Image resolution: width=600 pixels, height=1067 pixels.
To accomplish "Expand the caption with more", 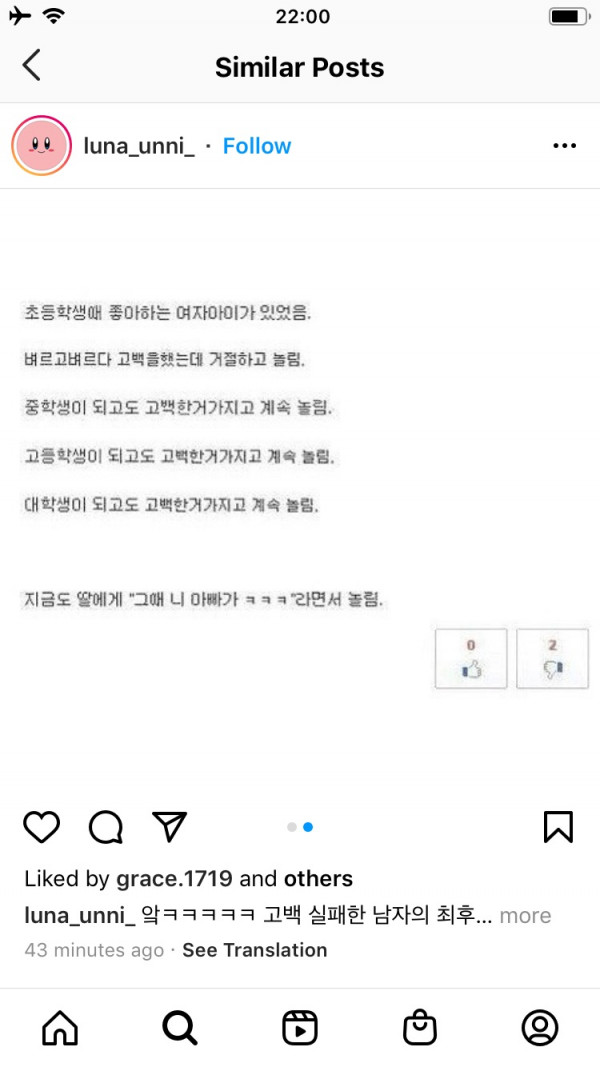I will click(x=525, y=915).
